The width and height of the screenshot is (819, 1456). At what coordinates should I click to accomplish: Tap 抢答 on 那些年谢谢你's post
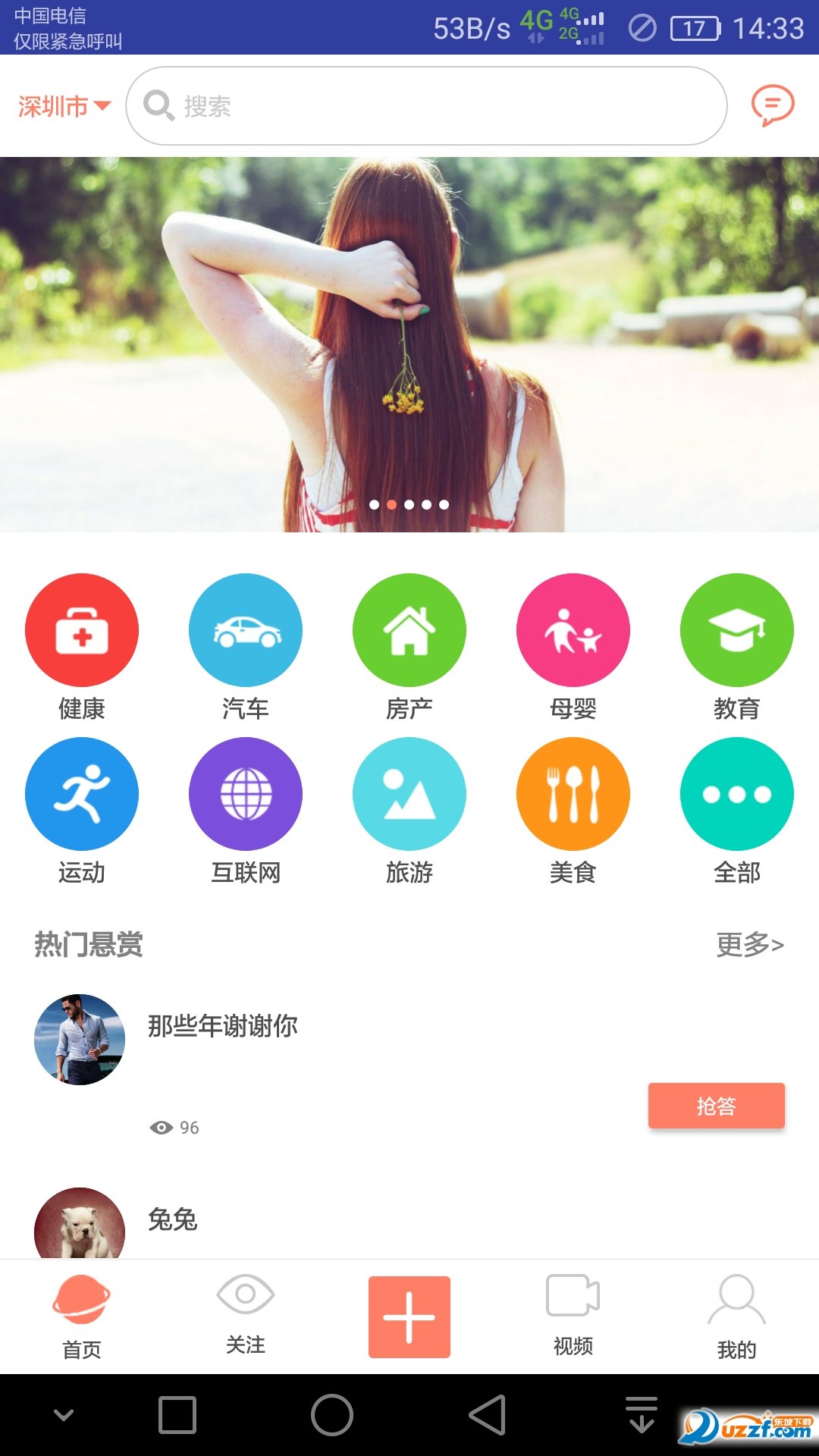pyautogui.click(x=717, y=1106)
